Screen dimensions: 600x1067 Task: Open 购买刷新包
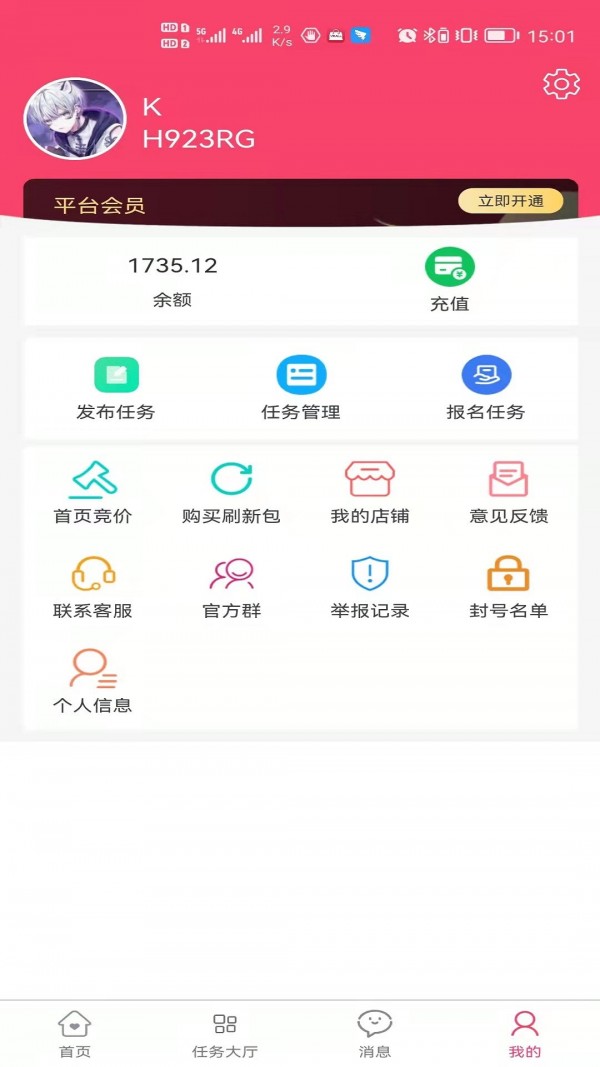(x=231, y=493)
